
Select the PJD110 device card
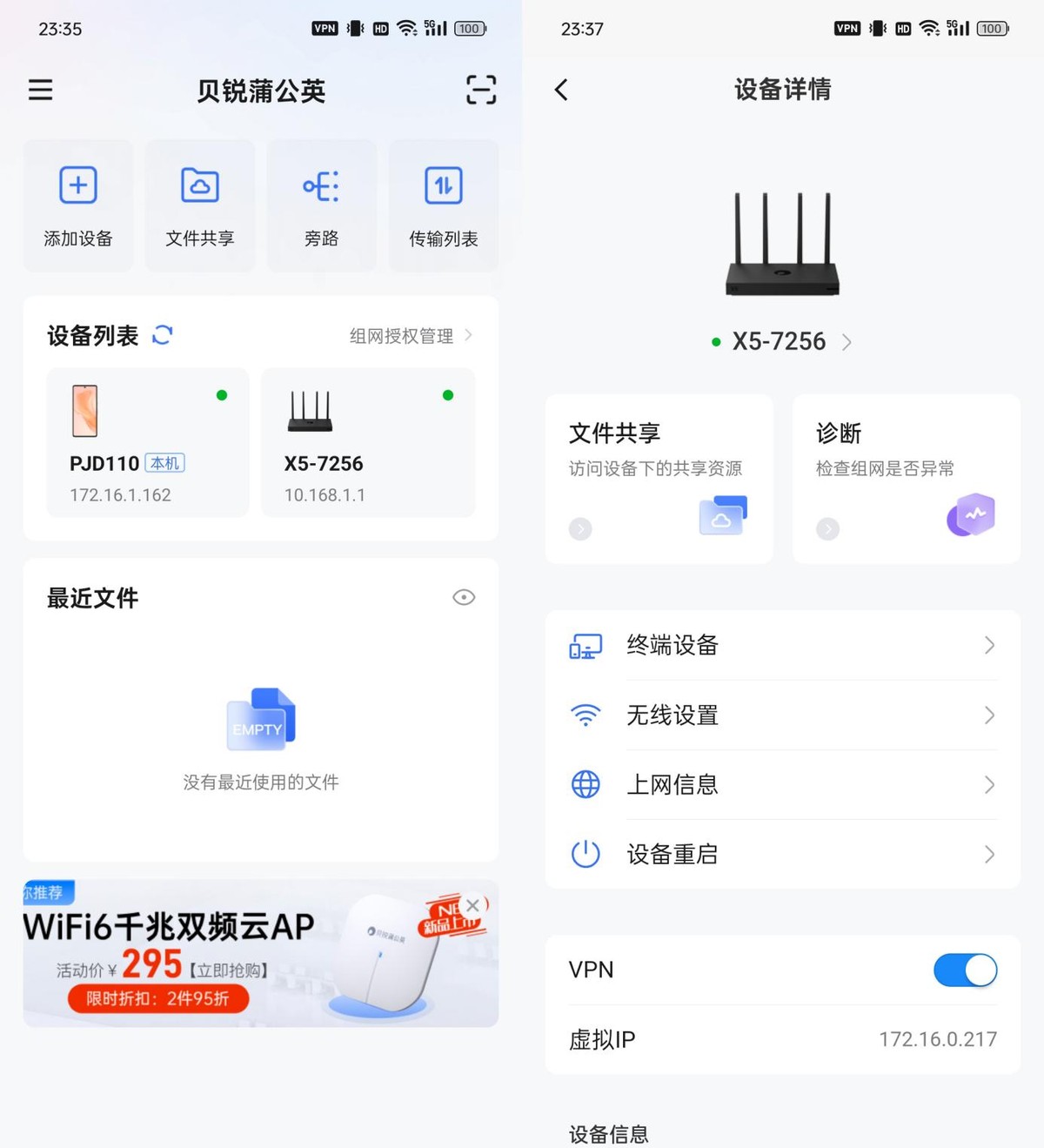pos(146,443)
